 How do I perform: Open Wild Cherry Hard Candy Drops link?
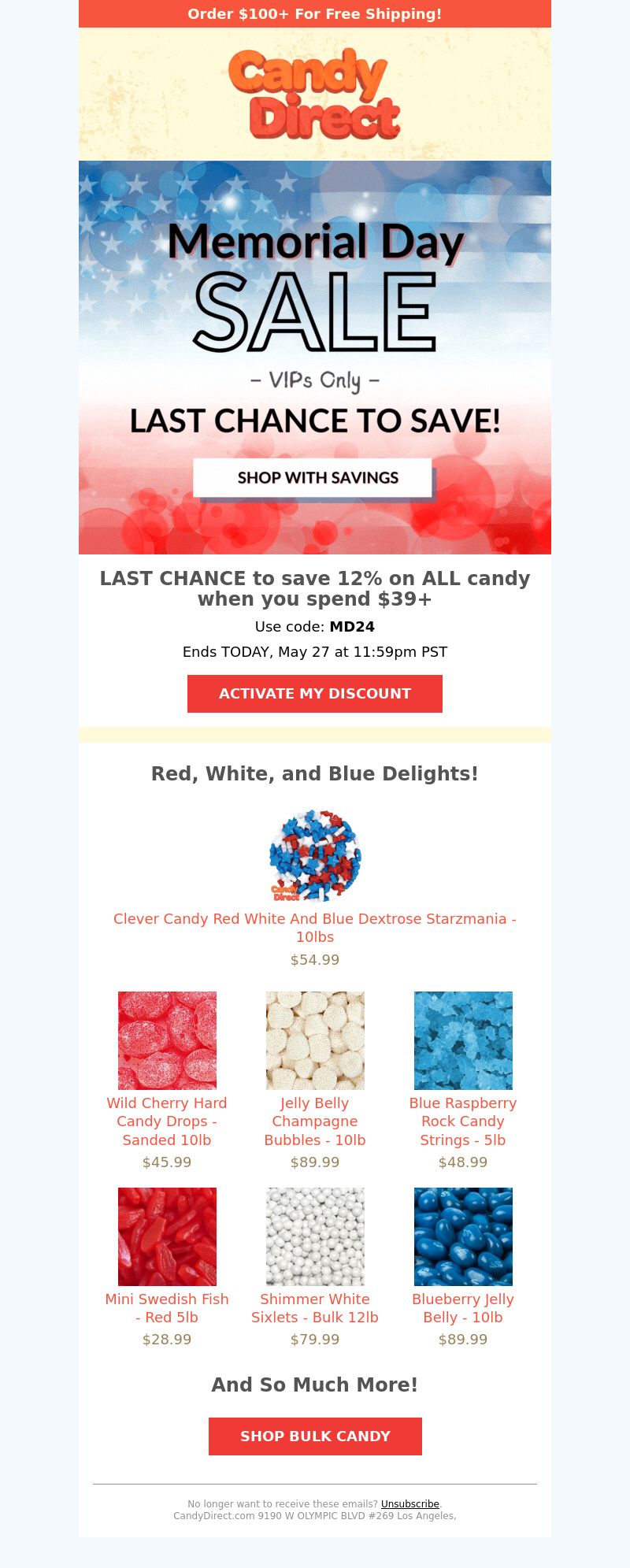[167, 1121]
